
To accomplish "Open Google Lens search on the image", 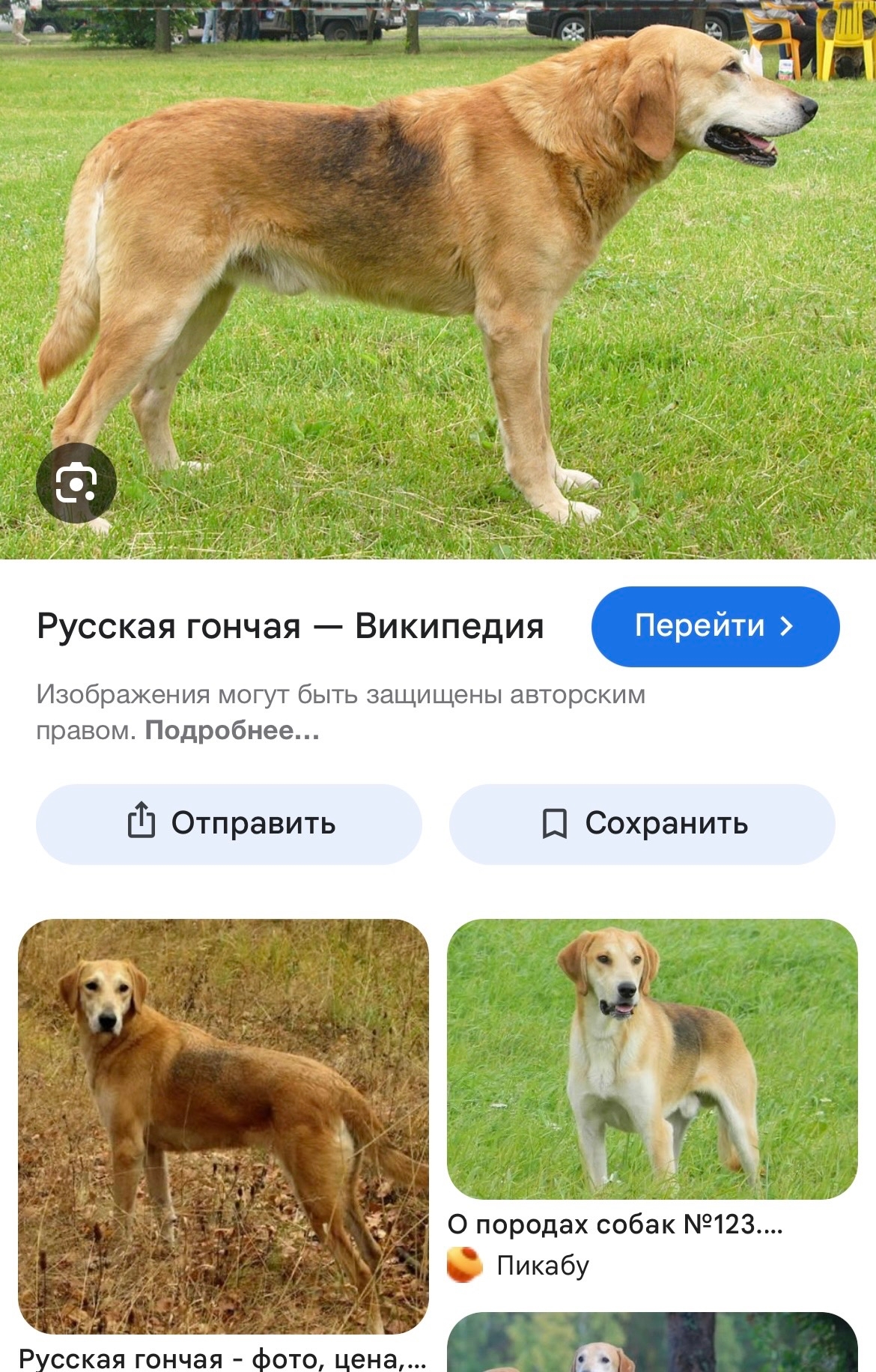I will coord(76,483).
